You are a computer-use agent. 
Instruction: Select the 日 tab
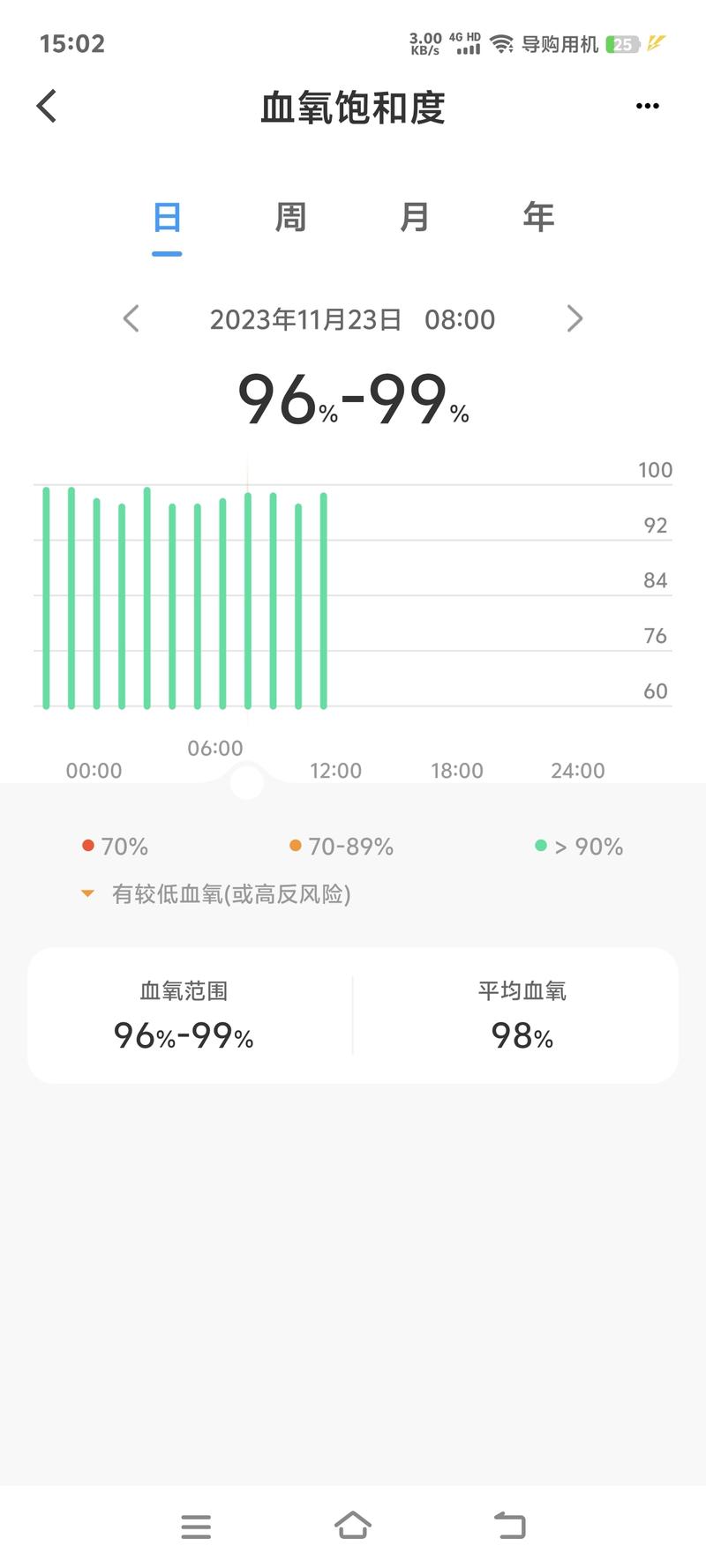pos(167,217)
